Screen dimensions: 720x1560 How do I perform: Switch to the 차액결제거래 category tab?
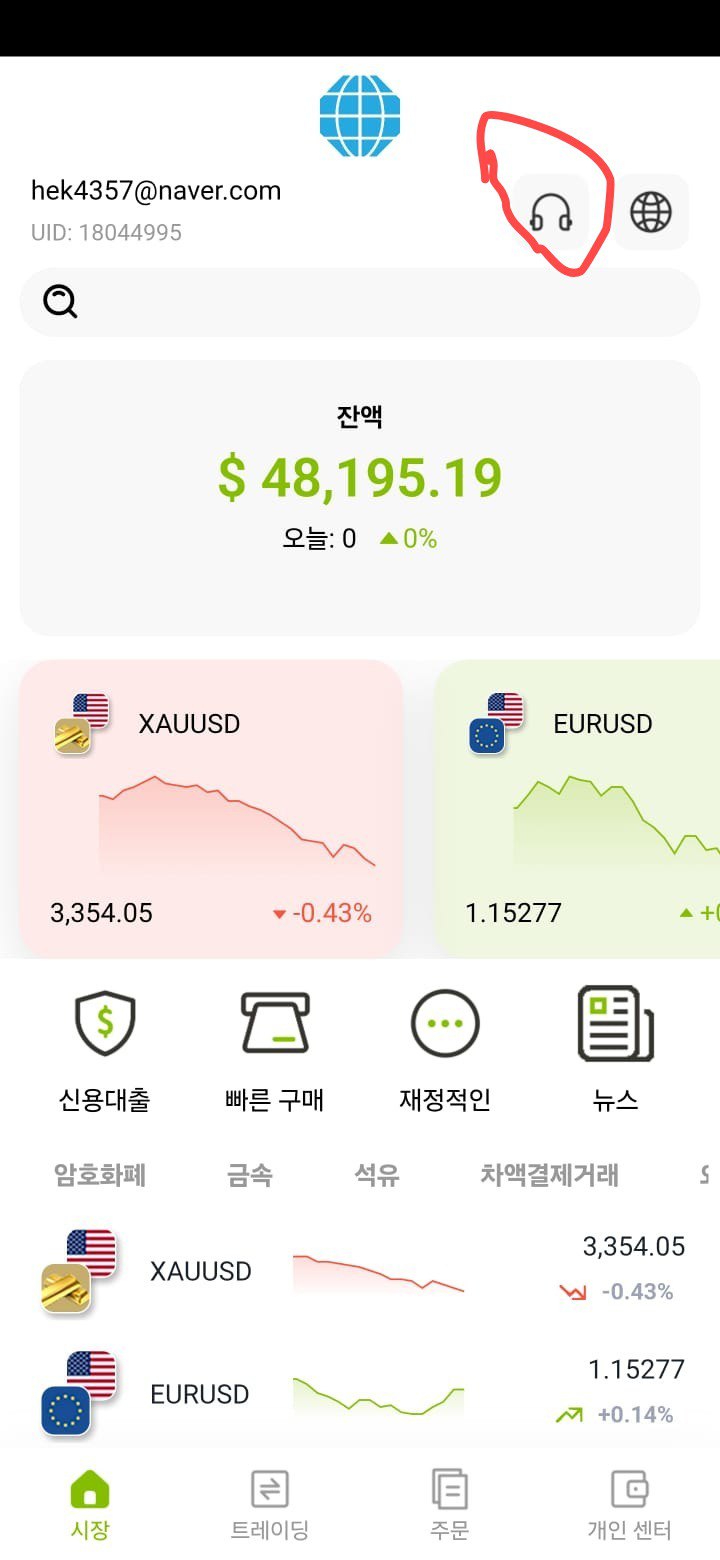coord(549,1174)
